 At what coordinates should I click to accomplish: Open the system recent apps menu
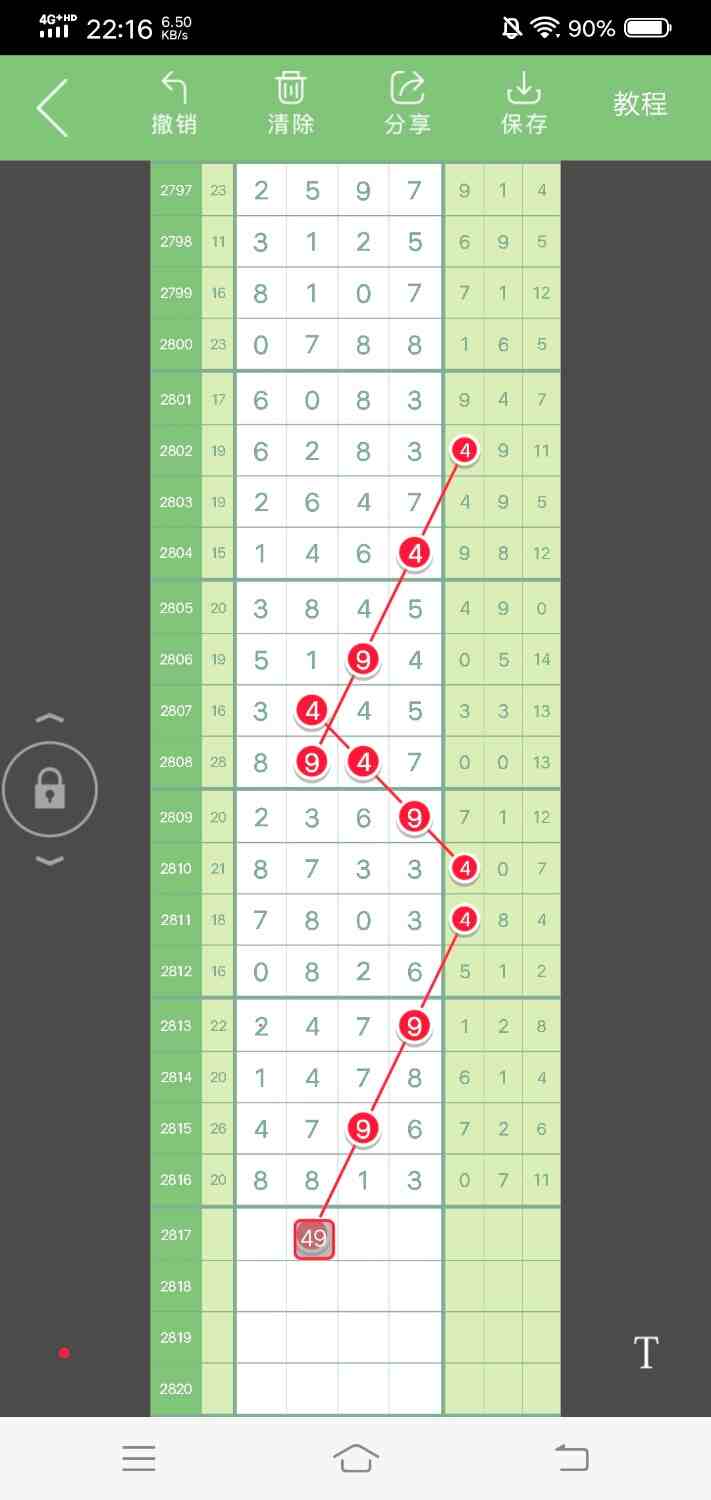(x=139, y=1458)
